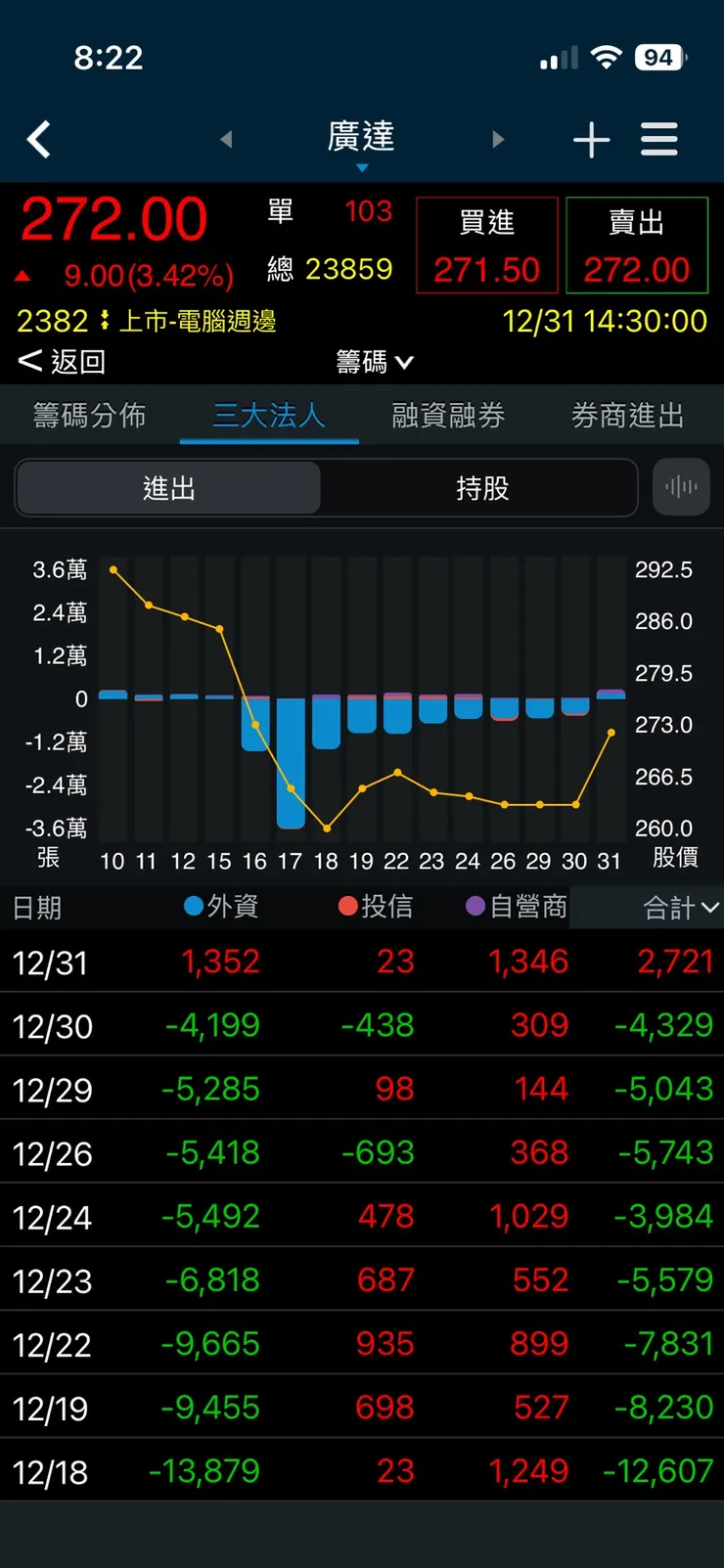Select the next stock with the right arrow
Image resolution: width=724 pixels, height=1568 pixels.
click(x=498, y=139)
